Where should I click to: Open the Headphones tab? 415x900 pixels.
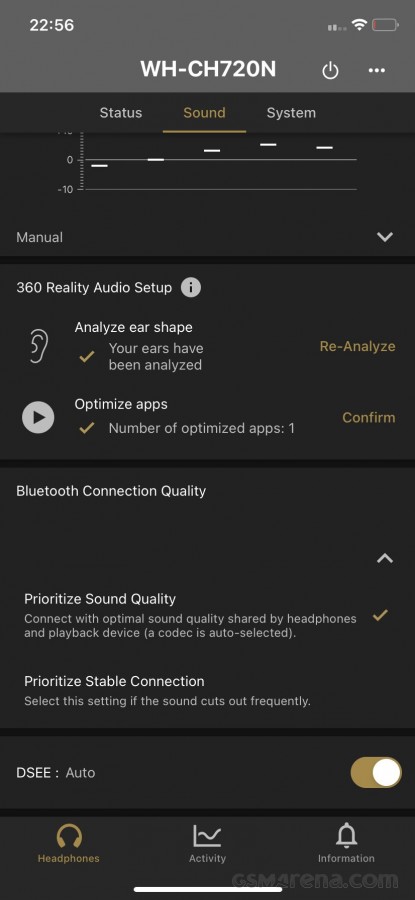click(68, 843)
